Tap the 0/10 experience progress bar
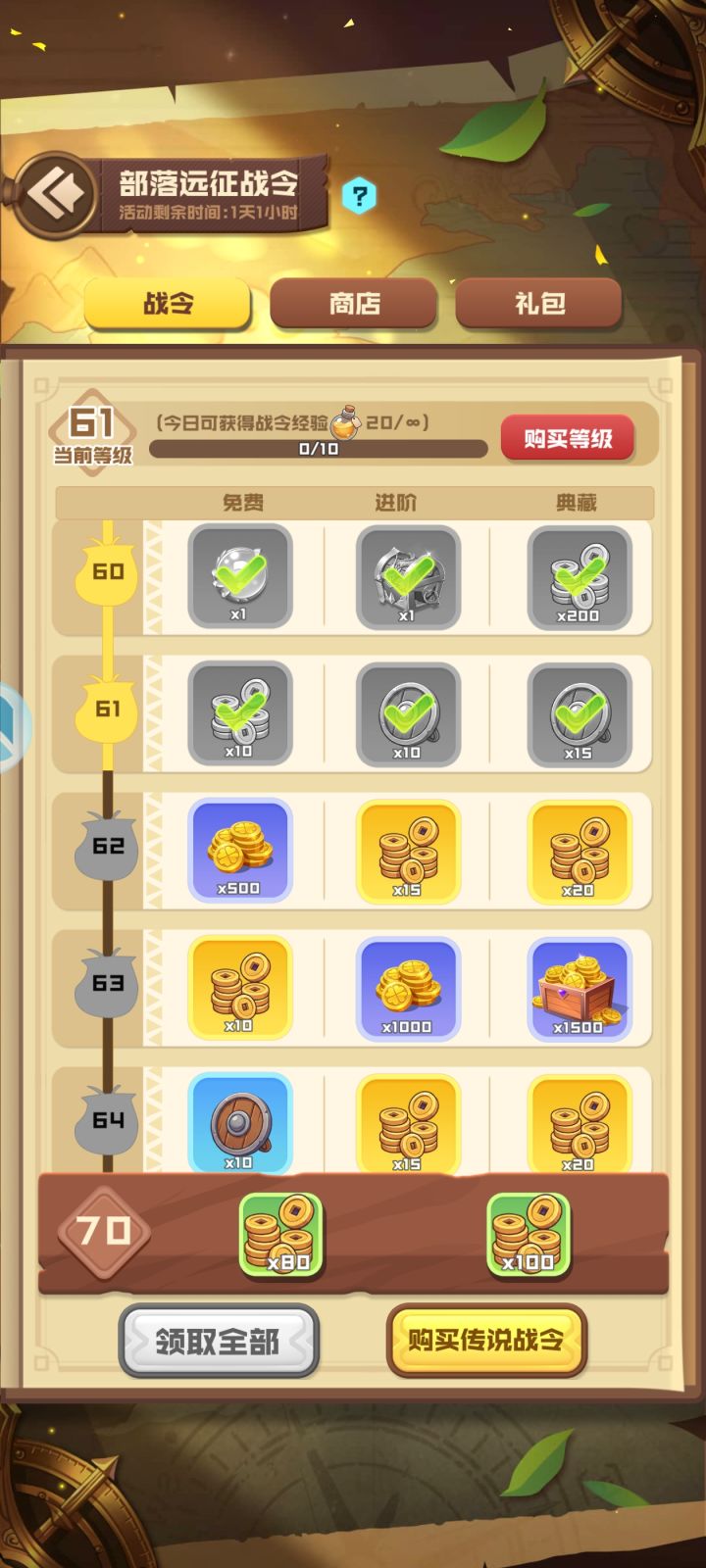 point(319,449)
